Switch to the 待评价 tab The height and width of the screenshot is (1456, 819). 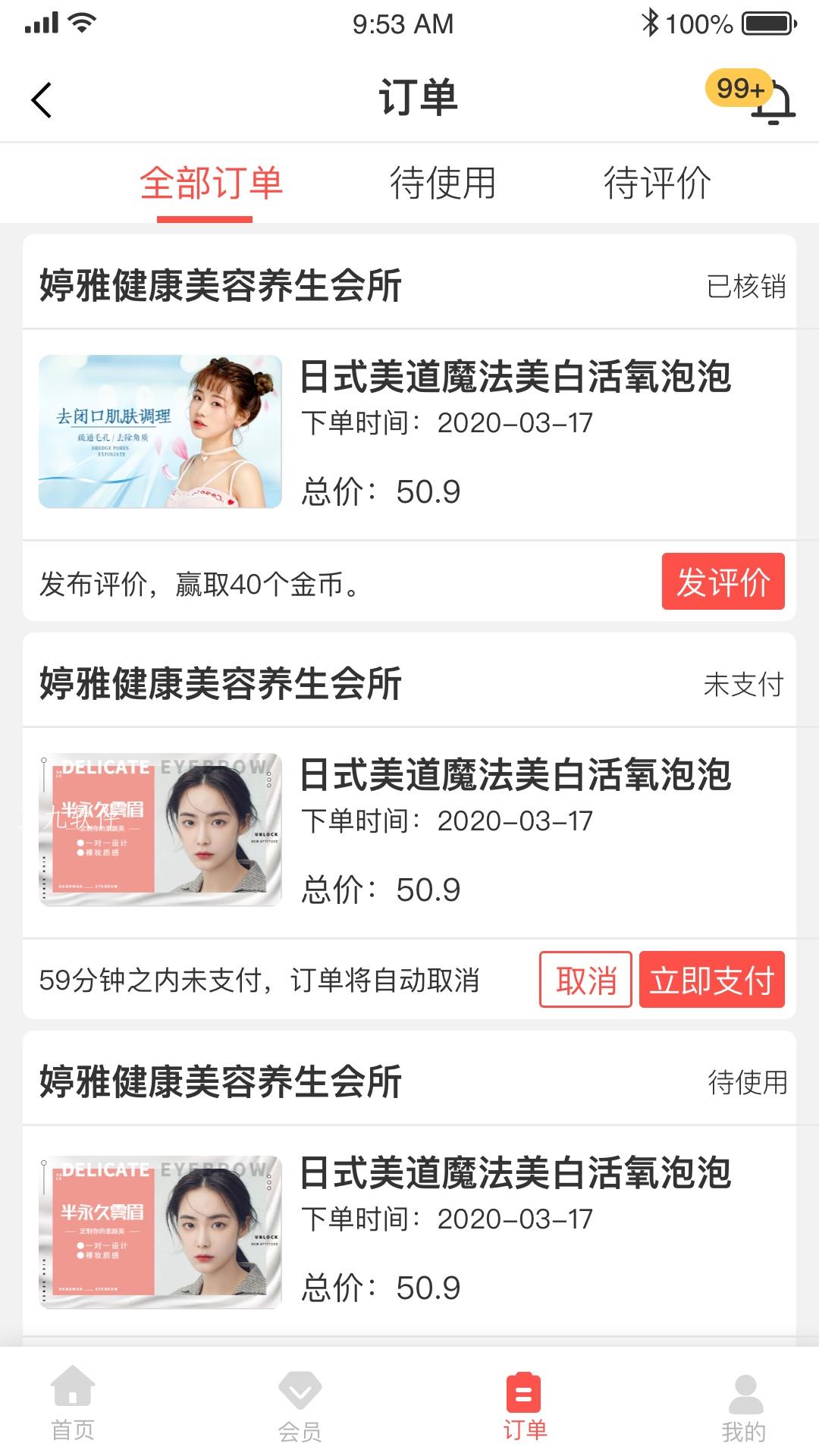(x=657, y=184)
